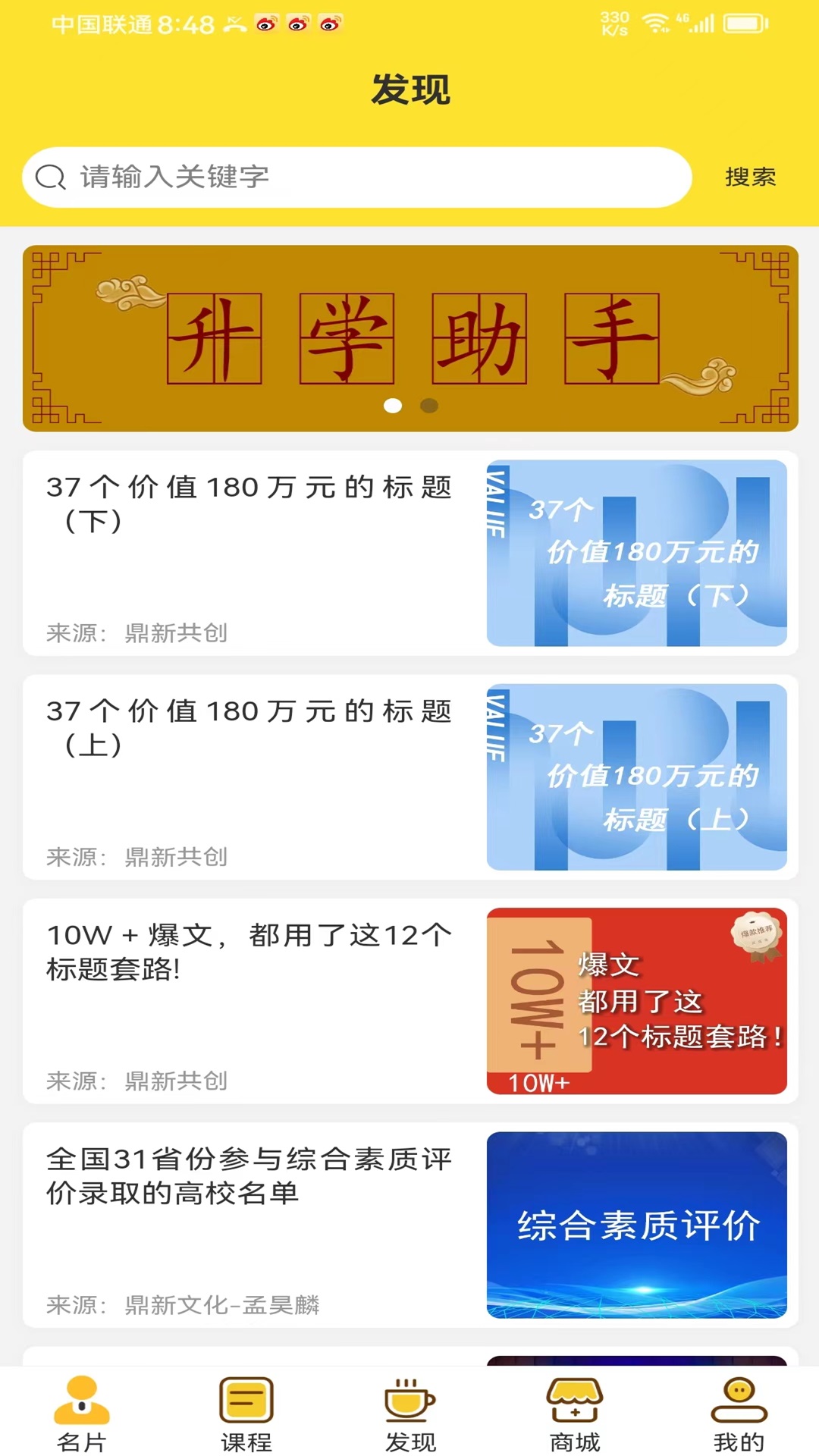Go to the 课程 tab

coord(246,1414)
